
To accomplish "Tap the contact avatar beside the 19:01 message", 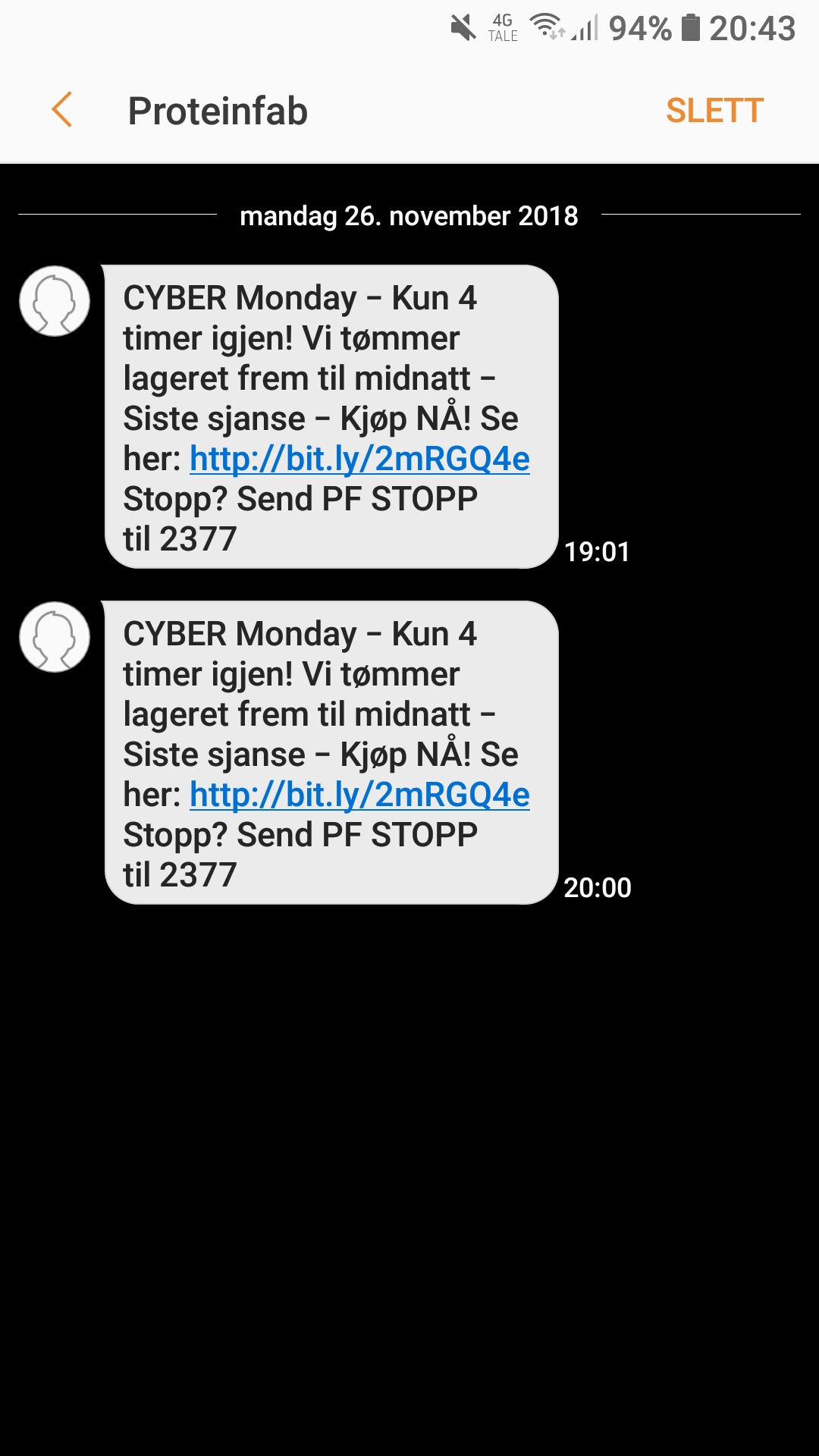I will pyautogui.click(x=55, y=301).
